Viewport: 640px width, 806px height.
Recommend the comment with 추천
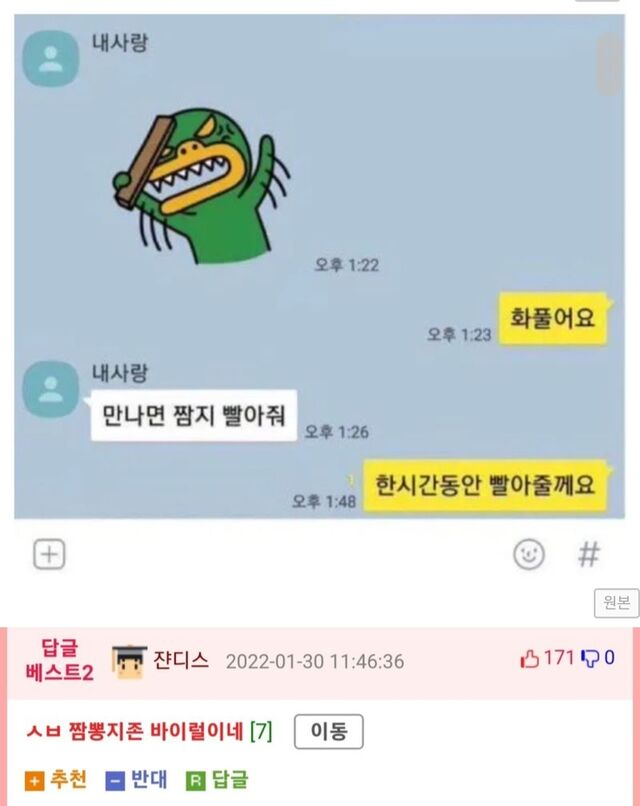[x=55, y=780]
